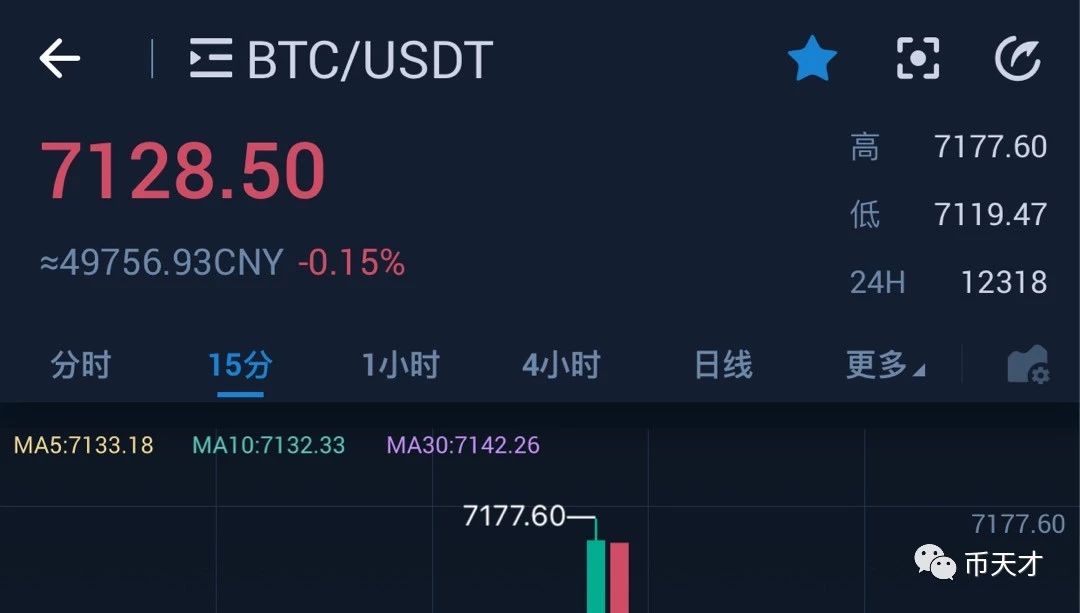Show the 日线 daily chart
Screen dimensions: 1080x613
[723, 364]
